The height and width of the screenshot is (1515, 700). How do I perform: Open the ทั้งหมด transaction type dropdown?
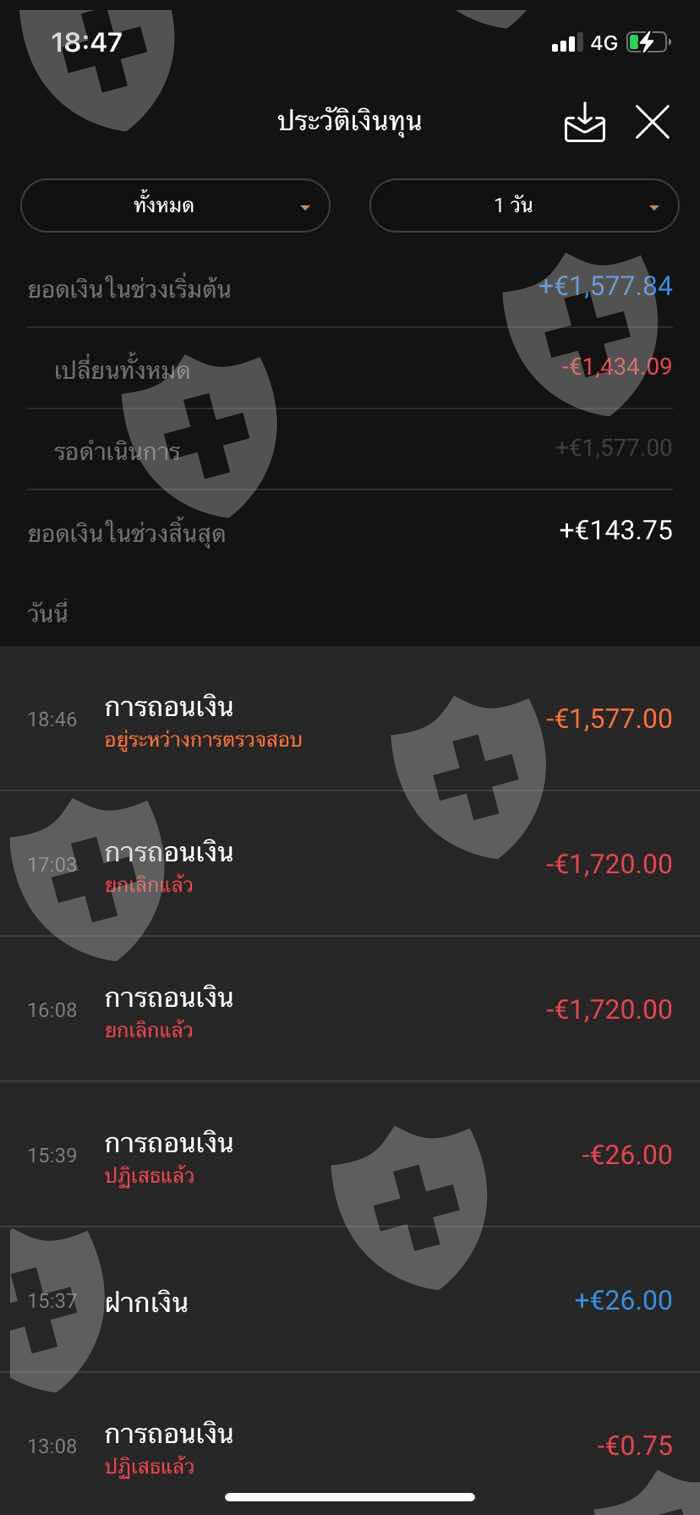[175, 206]
